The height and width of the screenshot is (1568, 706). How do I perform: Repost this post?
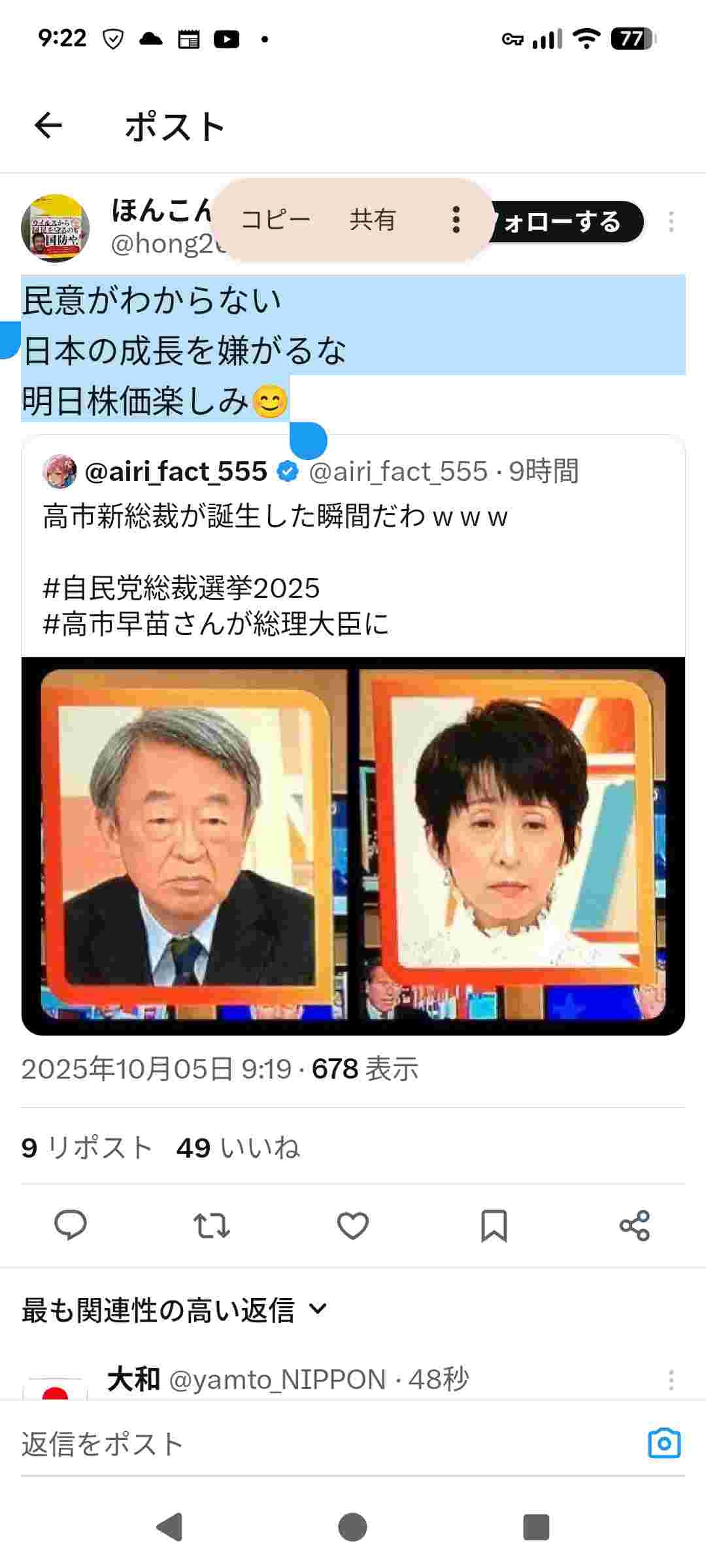212,1225
